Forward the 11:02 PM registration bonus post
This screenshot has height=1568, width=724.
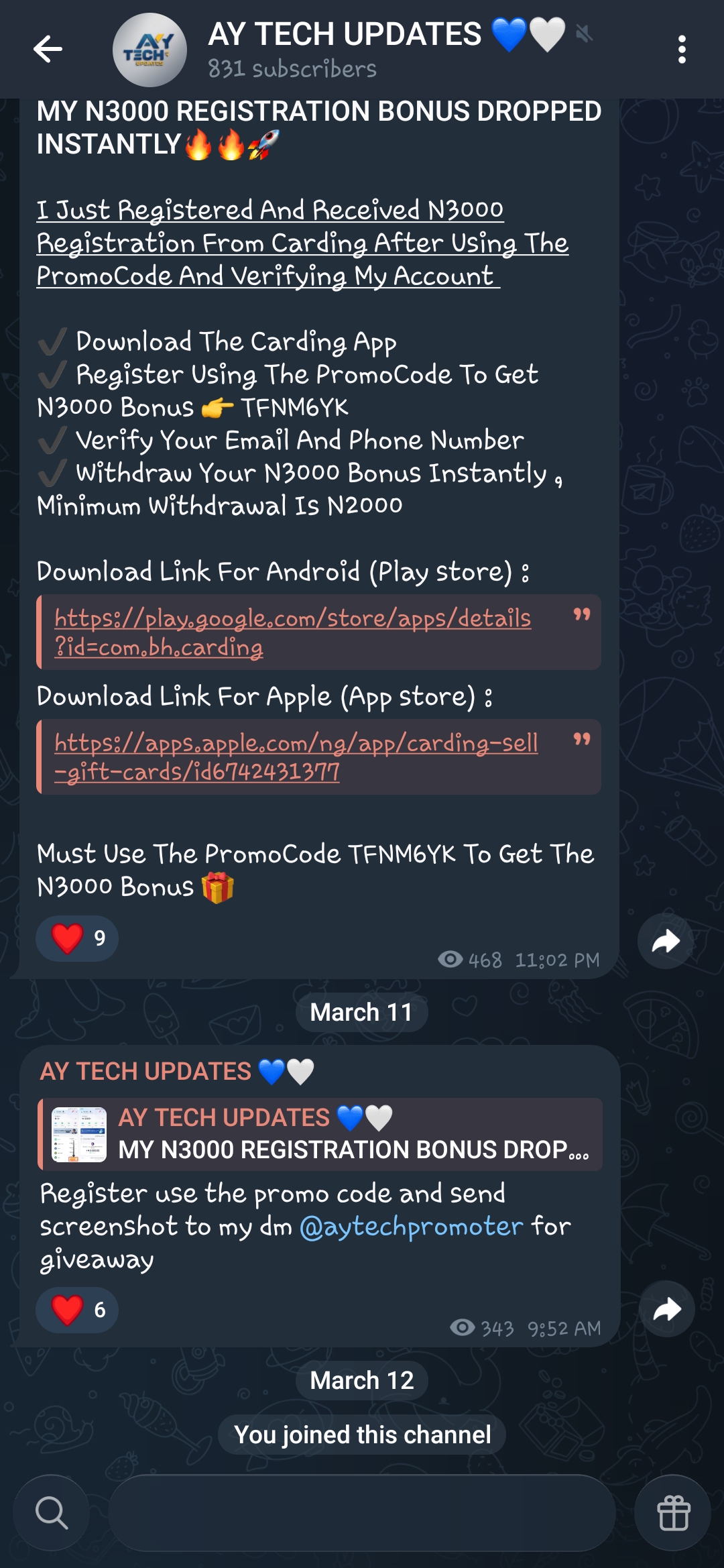click(666, 941)
